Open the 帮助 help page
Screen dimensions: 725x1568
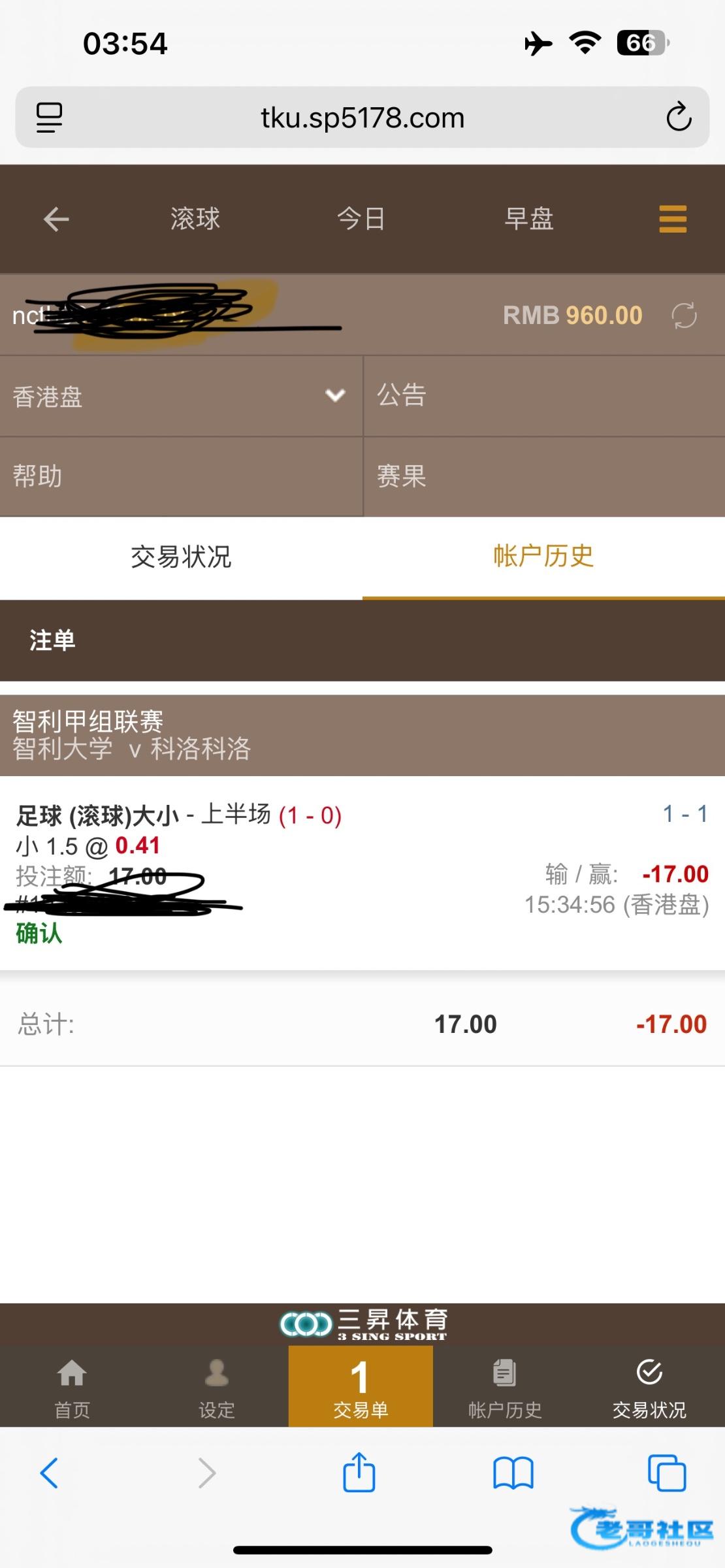(181, 476)
